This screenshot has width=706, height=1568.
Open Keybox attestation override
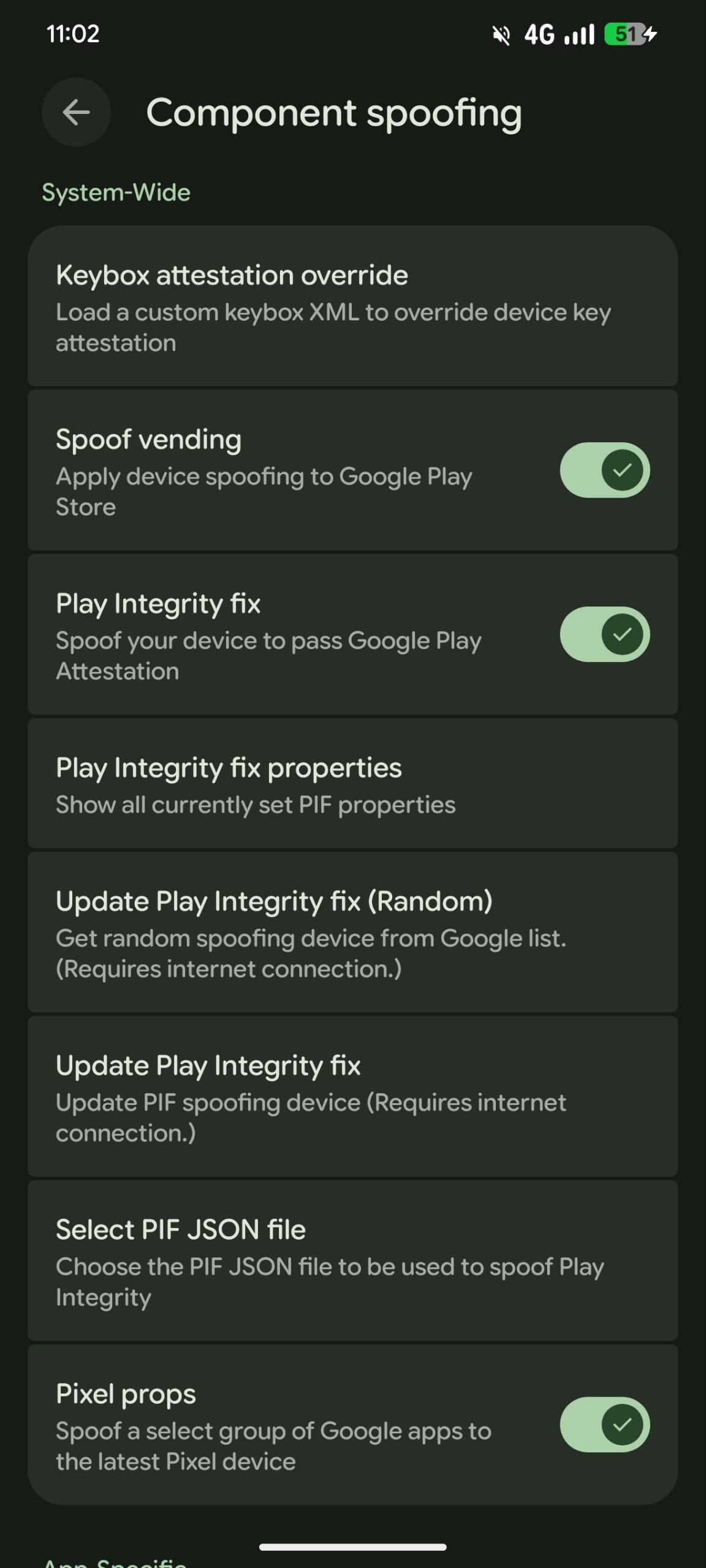coord(352,306)
